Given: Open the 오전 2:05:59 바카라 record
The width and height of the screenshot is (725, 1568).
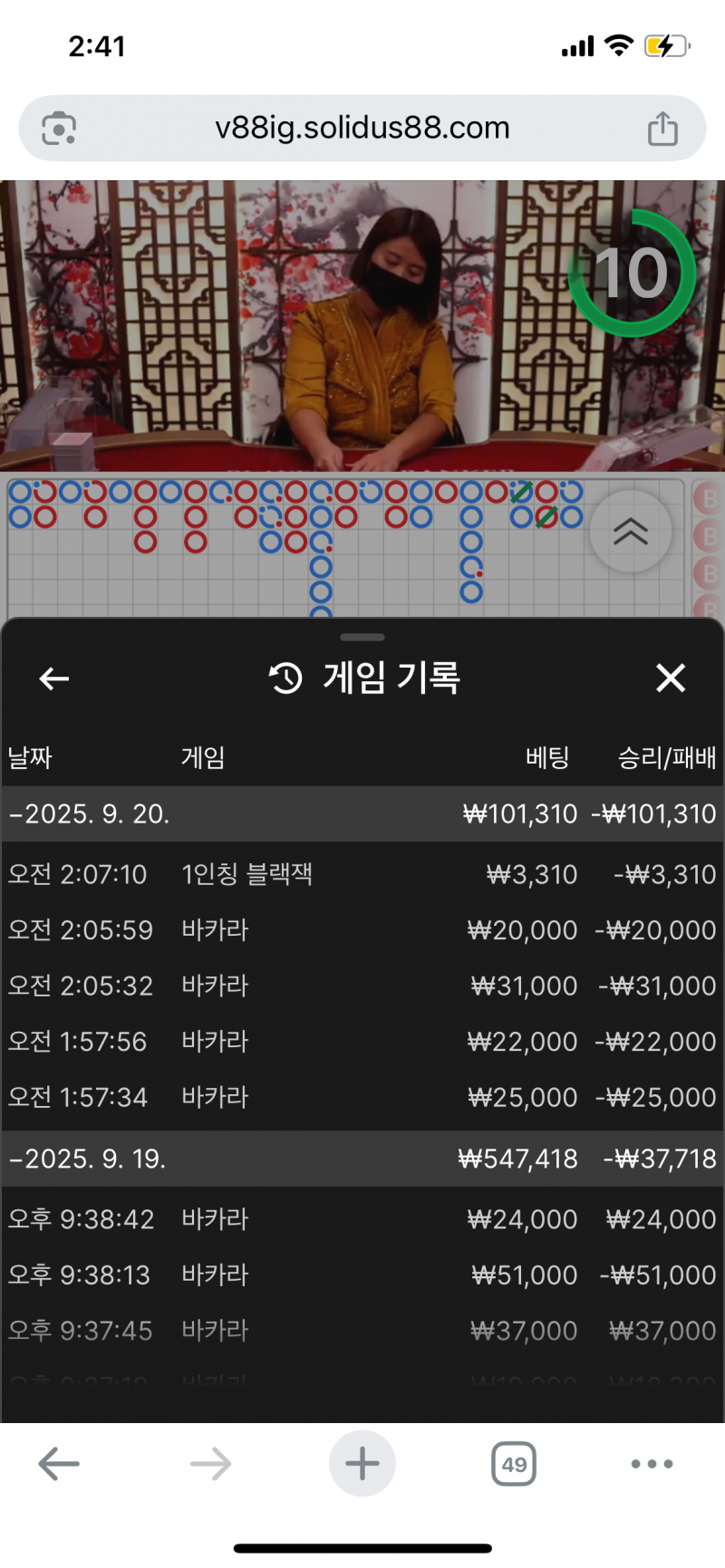Looking at the screenshot, I should 362,930.
